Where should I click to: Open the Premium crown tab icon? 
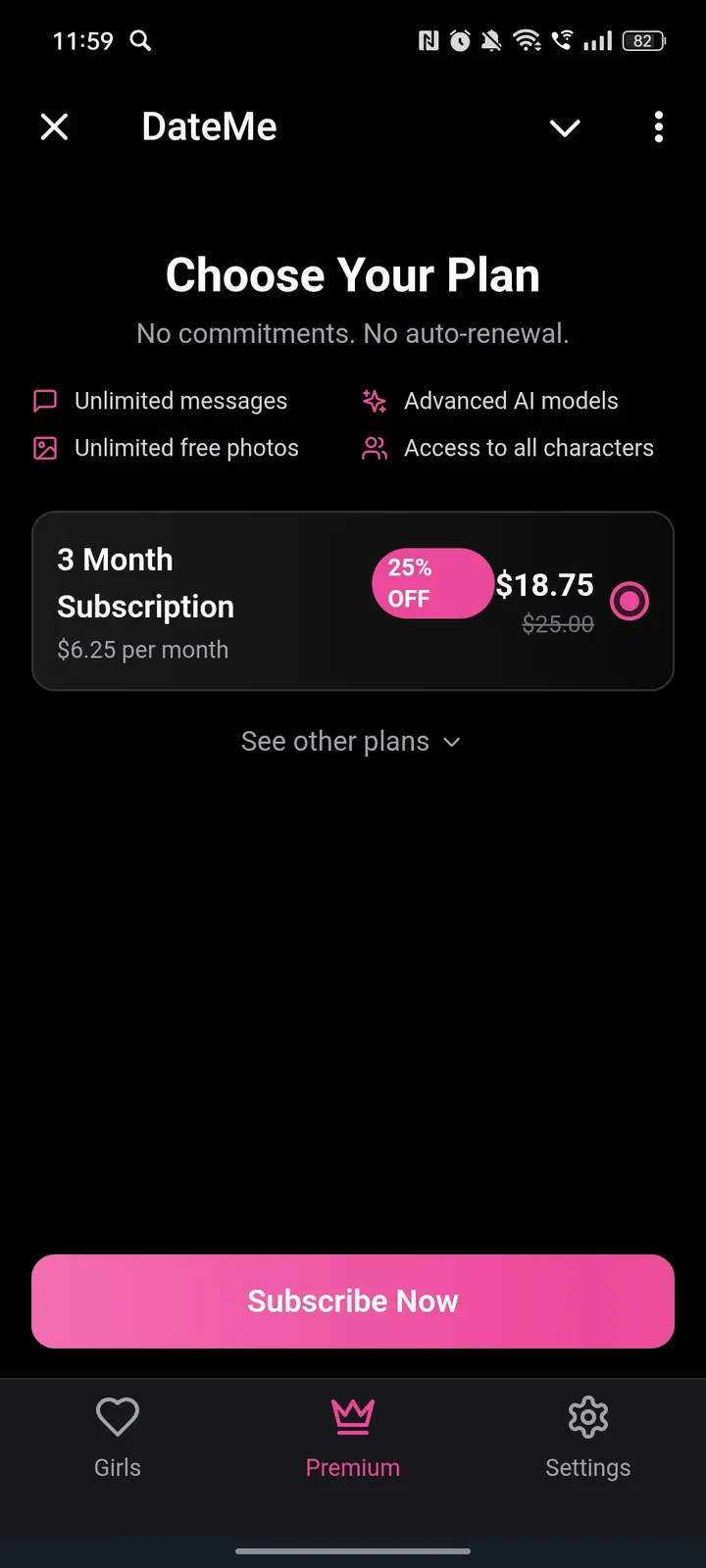pos(353,1416)
